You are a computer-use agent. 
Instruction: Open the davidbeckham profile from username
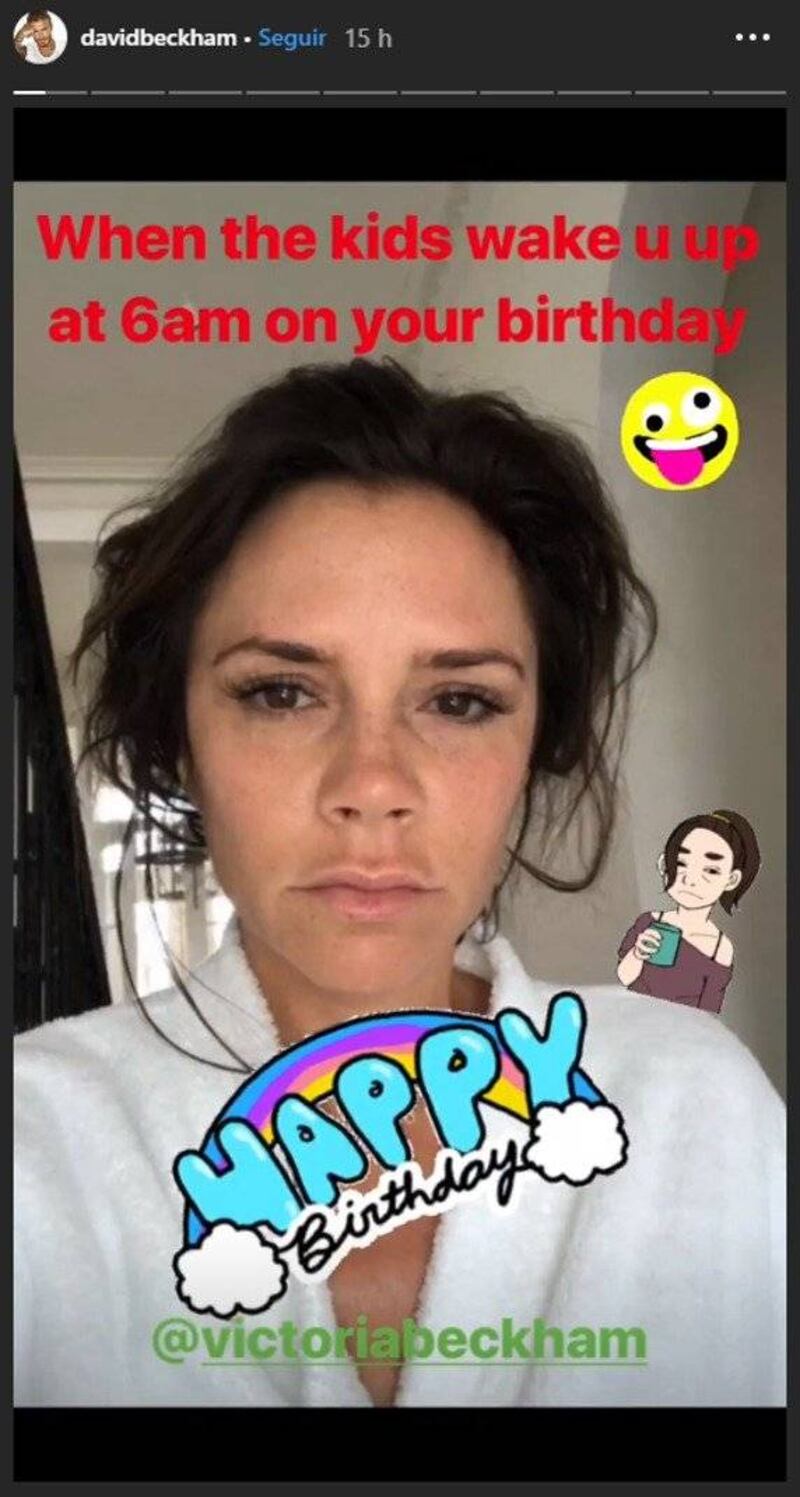point(159,39)
